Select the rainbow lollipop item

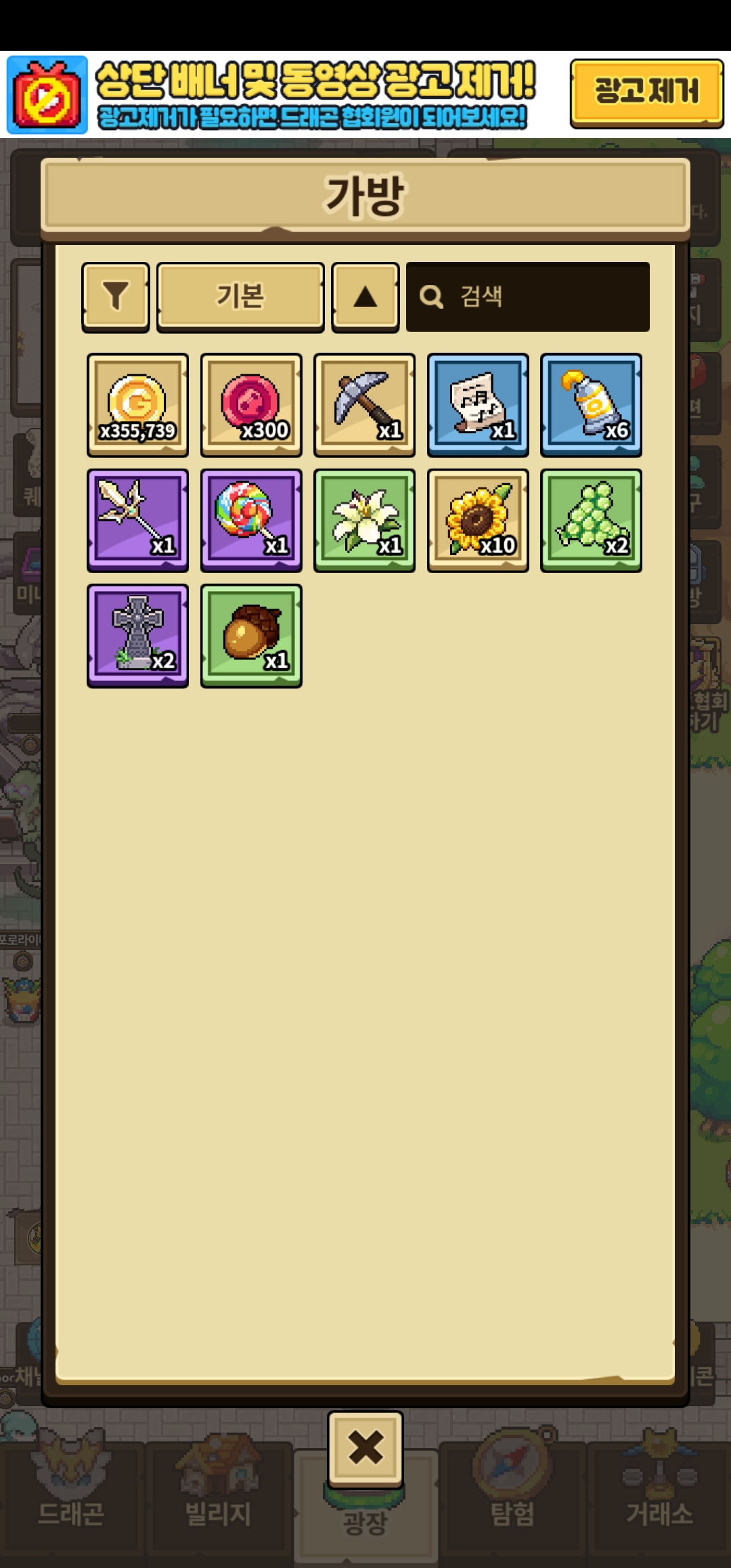click(x=251, y=520)
